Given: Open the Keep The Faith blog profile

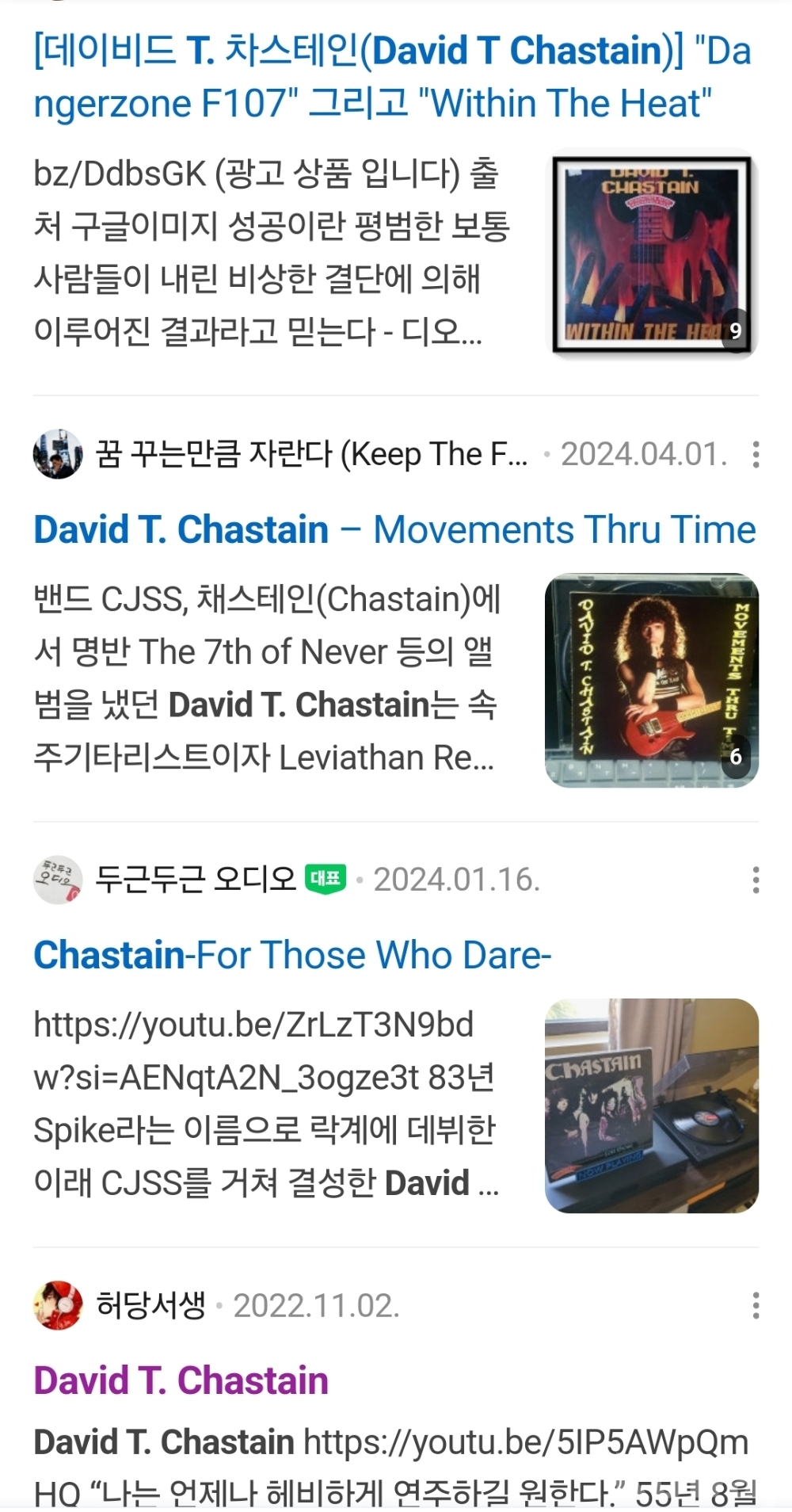Looking at the screenshot, I should (x=311, y=454).
